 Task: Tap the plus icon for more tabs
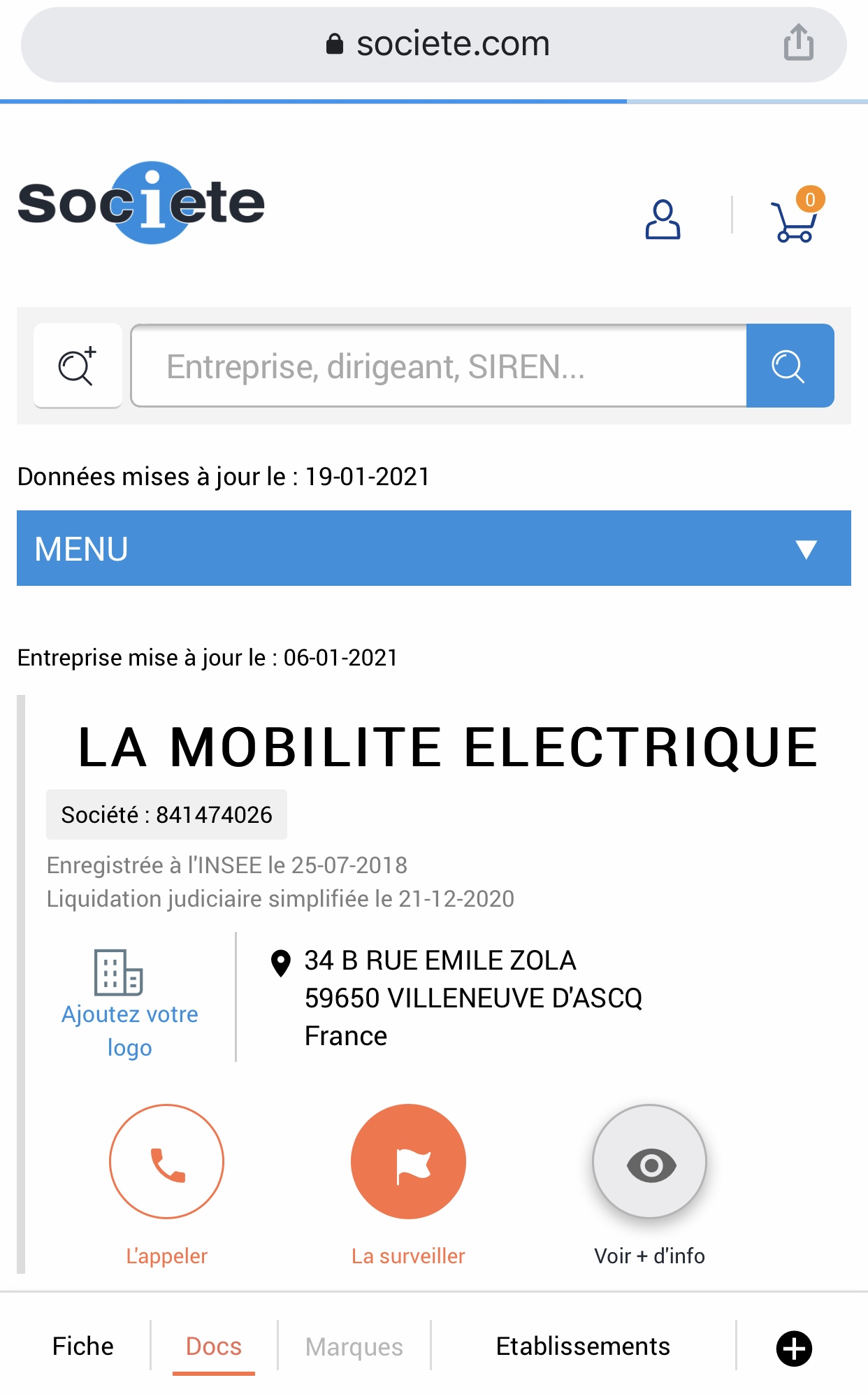pos(794,1349)
